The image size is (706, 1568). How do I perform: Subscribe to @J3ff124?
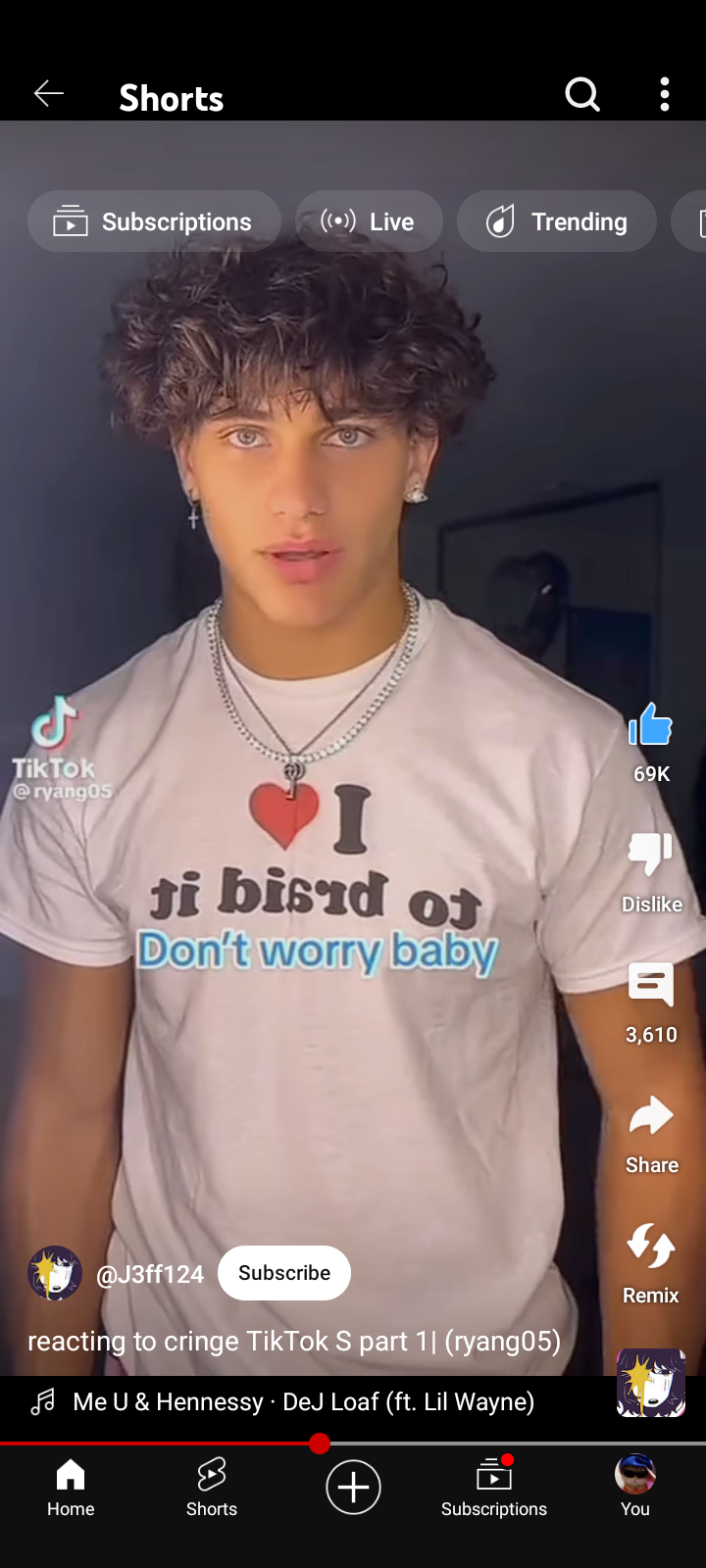284,1273
